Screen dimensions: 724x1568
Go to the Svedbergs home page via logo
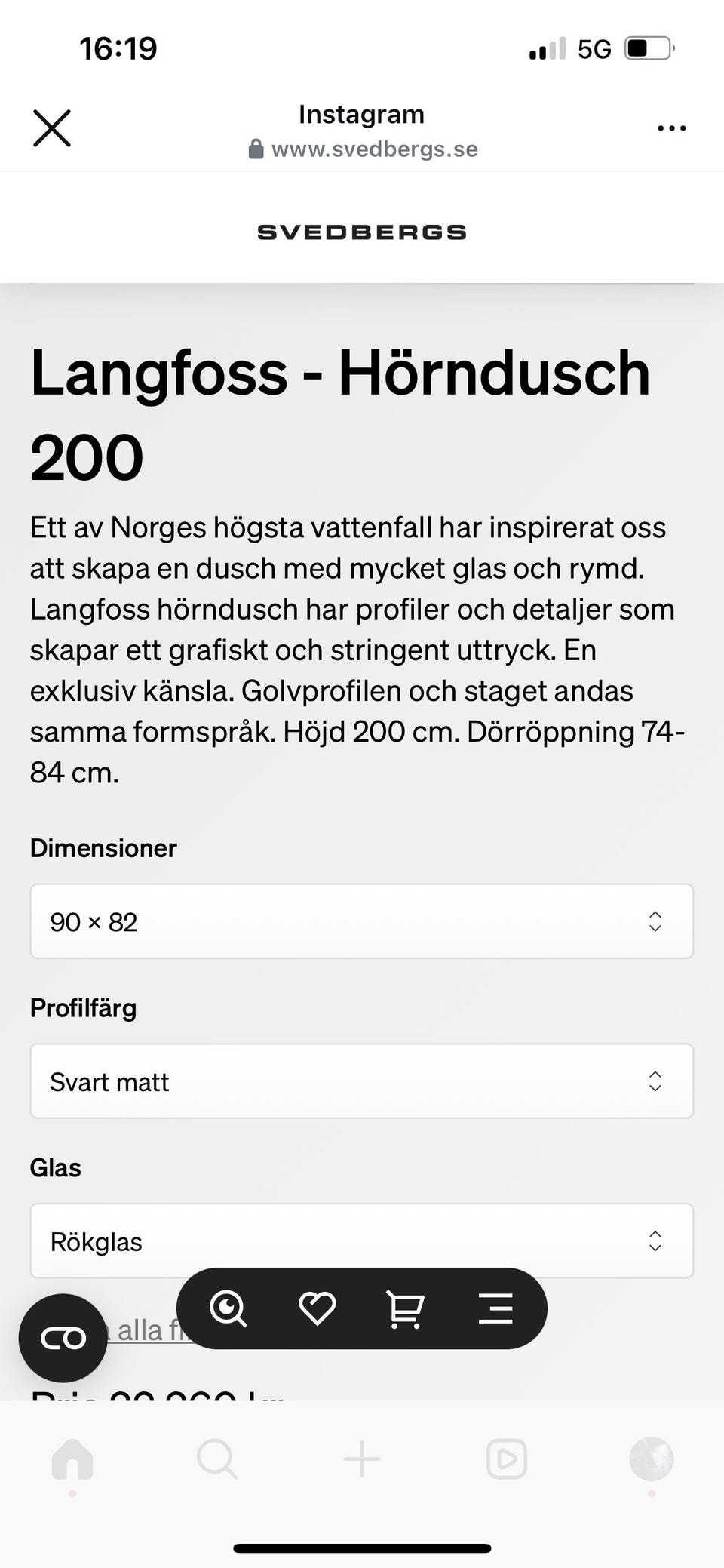pyautogui.click(x=361, y=232)
